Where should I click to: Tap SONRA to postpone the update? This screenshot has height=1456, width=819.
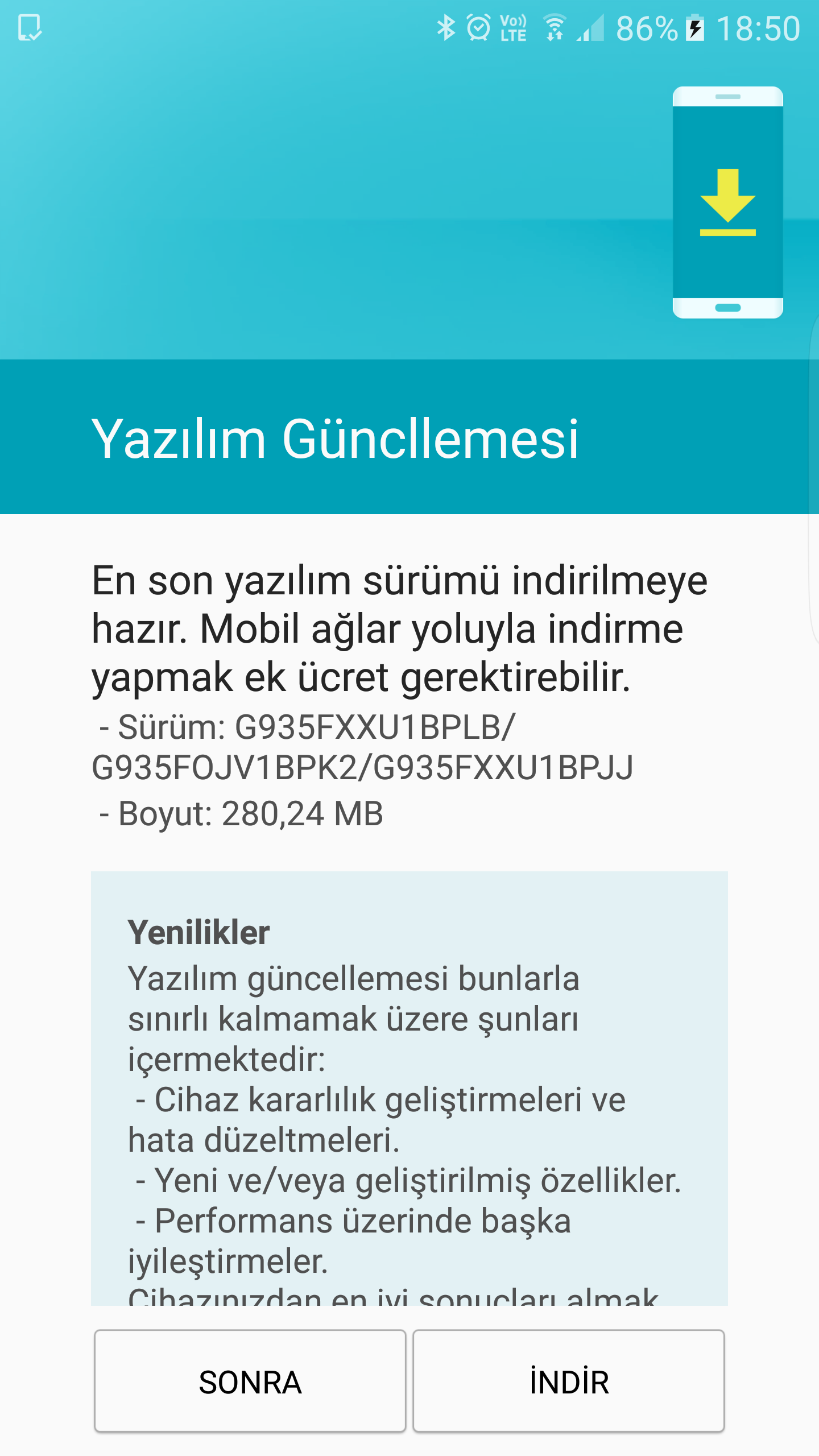250,1381
